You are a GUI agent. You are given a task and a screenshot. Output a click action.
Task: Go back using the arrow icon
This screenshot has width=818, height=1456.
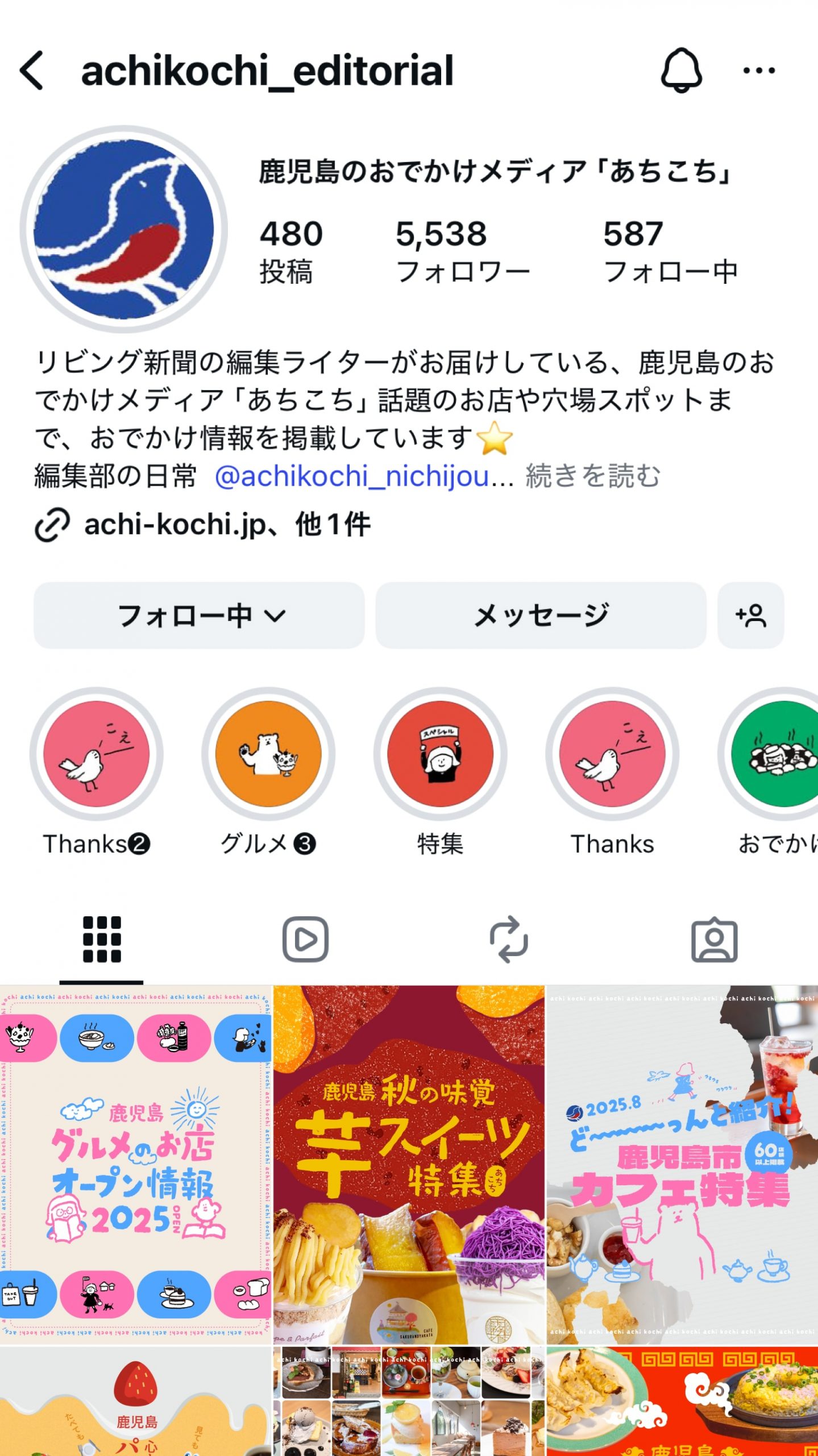tap(32, 71)
